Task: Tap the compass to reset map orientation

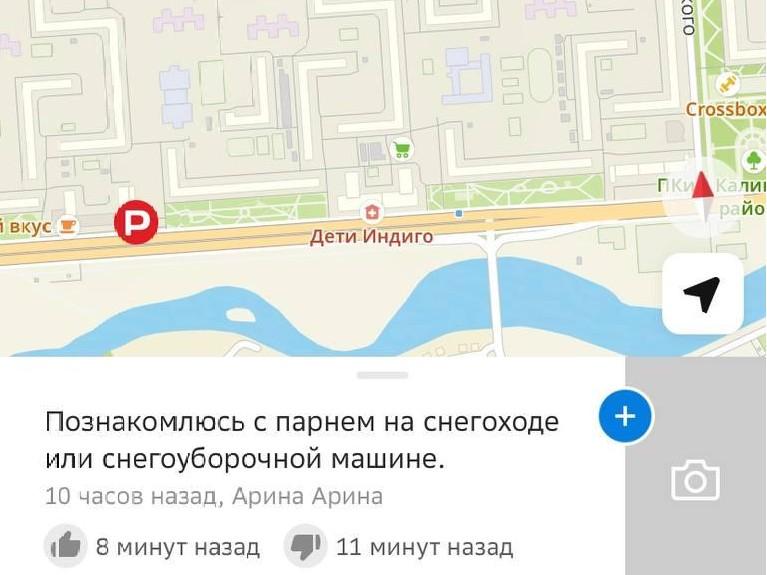Action: [703, 197]
